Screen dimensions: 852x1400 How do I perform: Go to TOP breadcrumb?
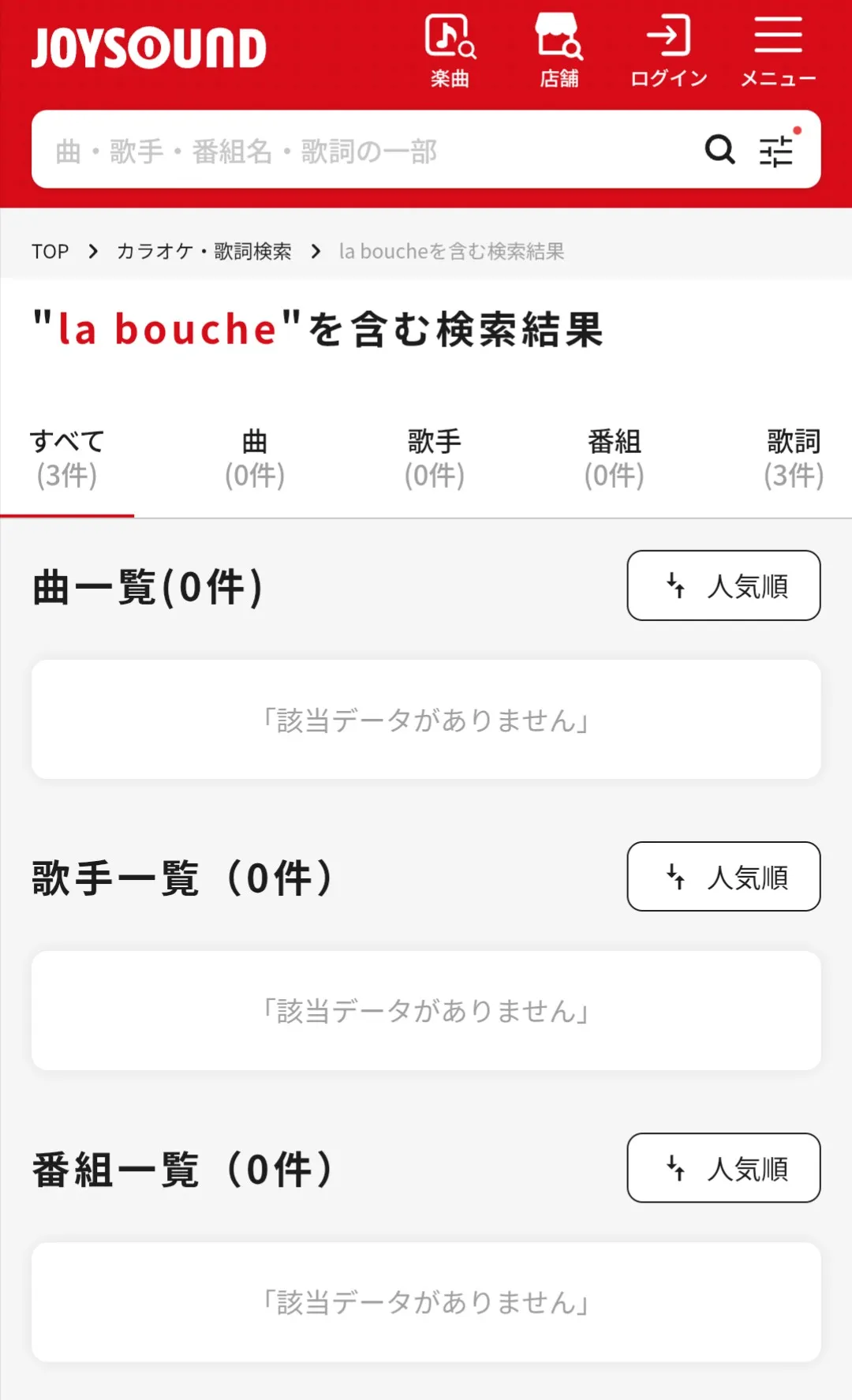[50, 252]
